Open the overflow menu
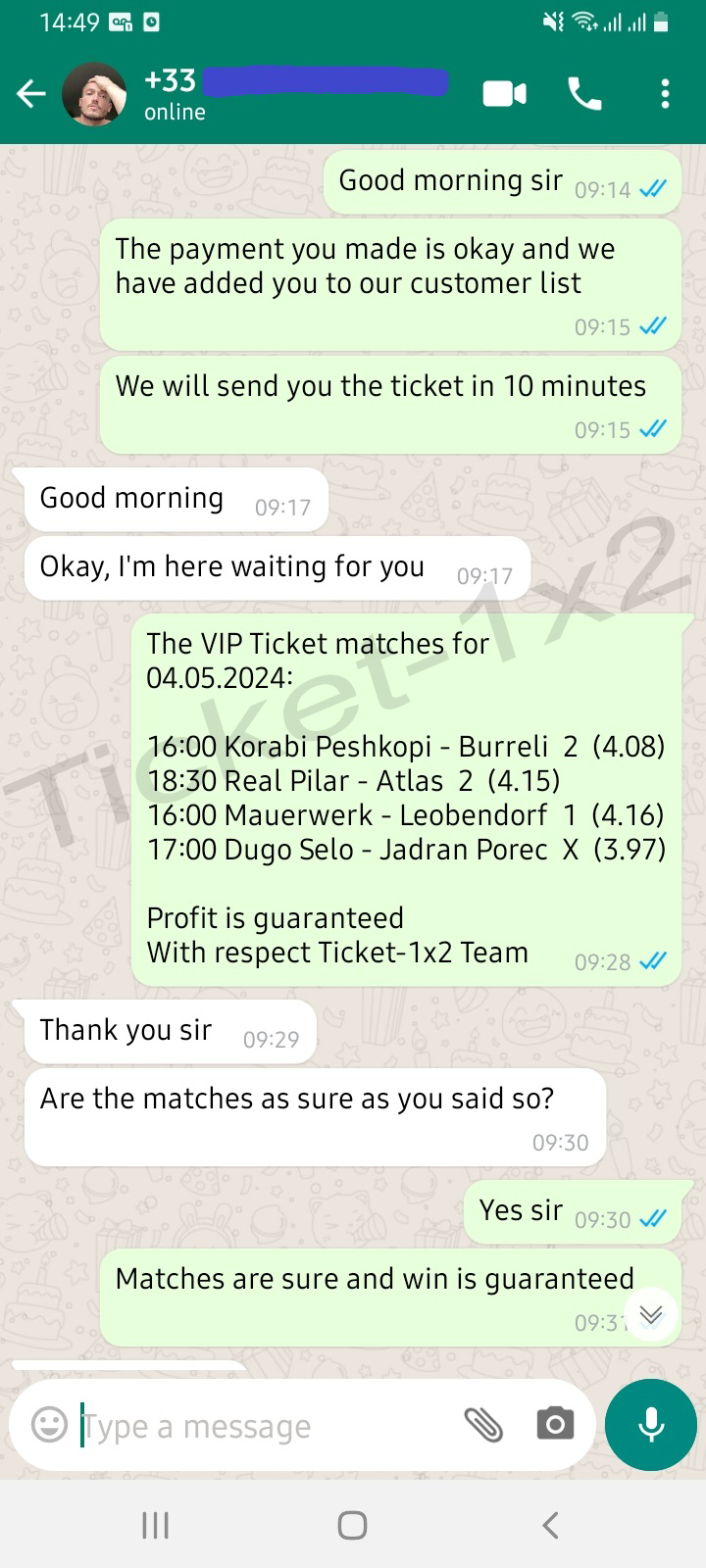Viewport: 706px width, 1568px height. click(x=665, y=94)
